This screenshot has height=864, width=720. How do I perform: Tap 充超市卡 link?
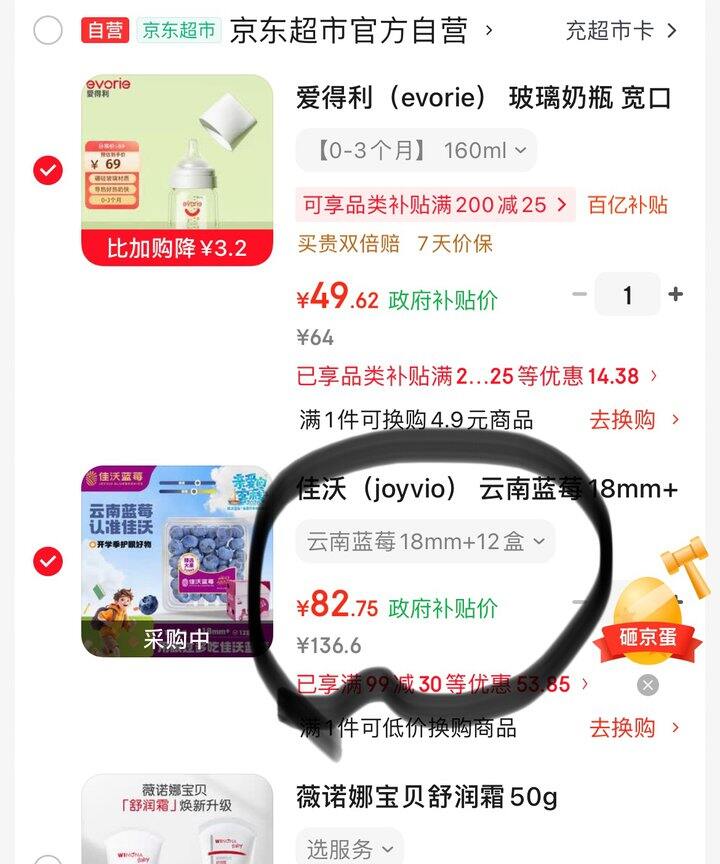point(620,31)
